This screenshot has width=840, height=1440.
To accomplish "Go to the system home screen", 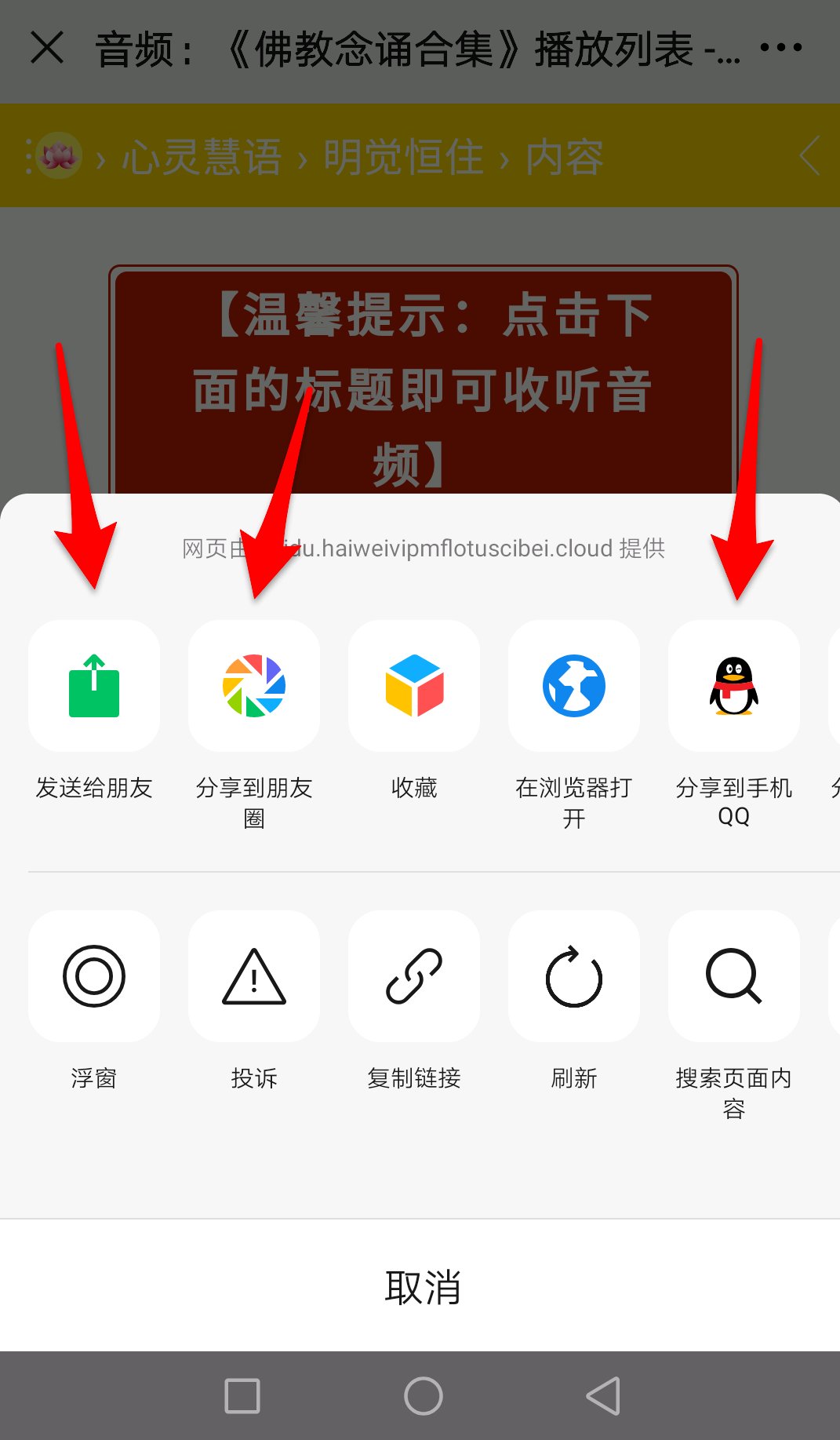I will coord(424,1396).
